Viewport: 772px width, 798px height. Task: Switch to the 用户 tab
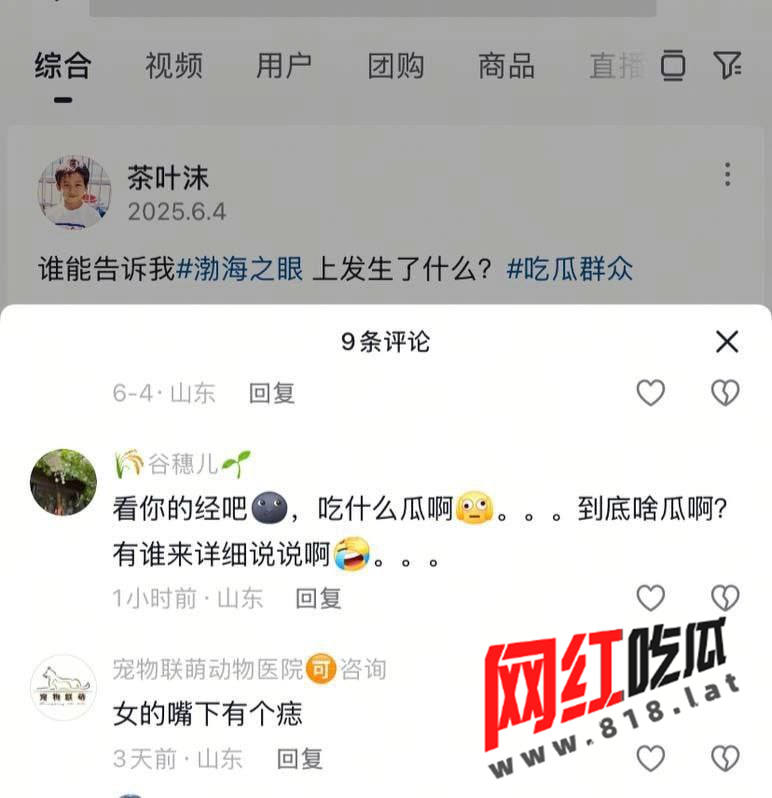click(x=284, y=66)
